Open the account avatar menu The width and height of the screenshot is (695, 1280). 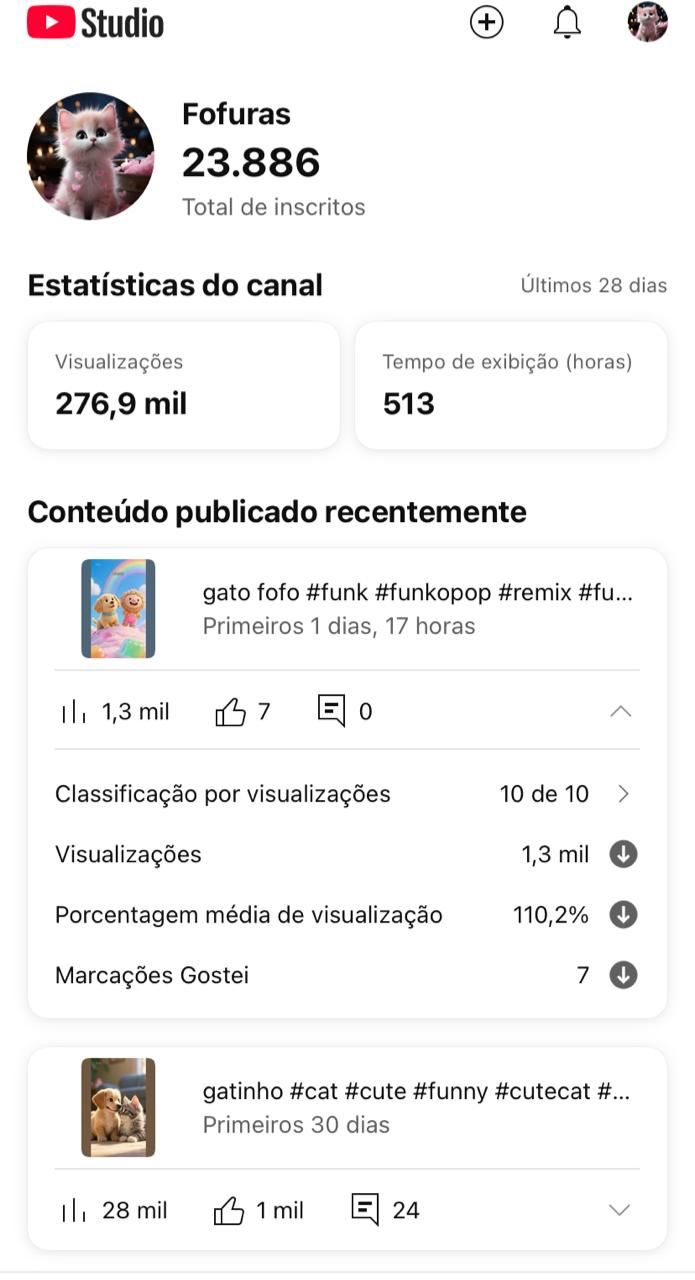point(647,22)
